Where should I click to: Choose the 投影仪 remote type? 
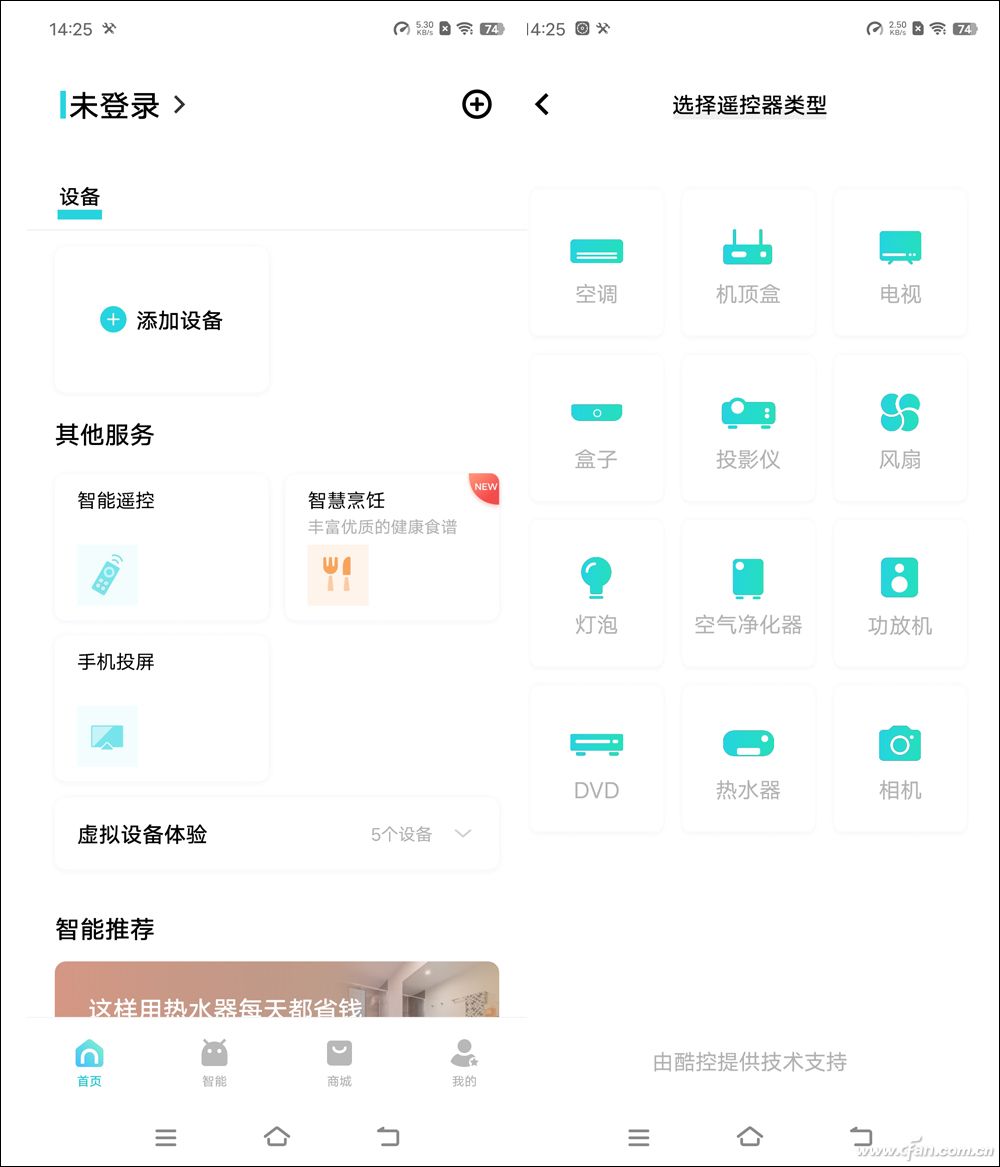coord(748,429)
